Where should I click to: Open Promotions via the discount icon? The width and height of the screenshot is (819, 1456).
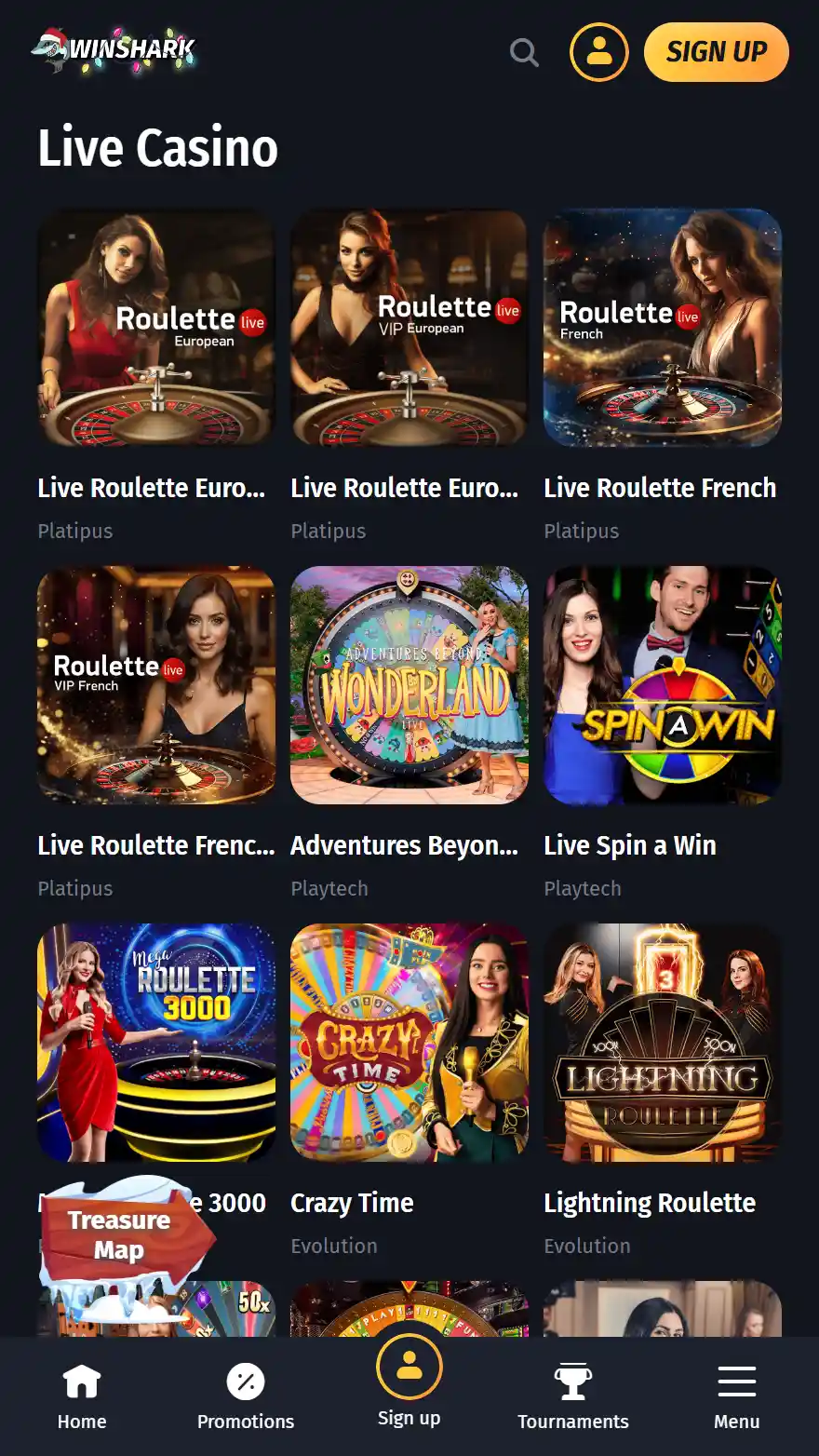pos(246,1382)
